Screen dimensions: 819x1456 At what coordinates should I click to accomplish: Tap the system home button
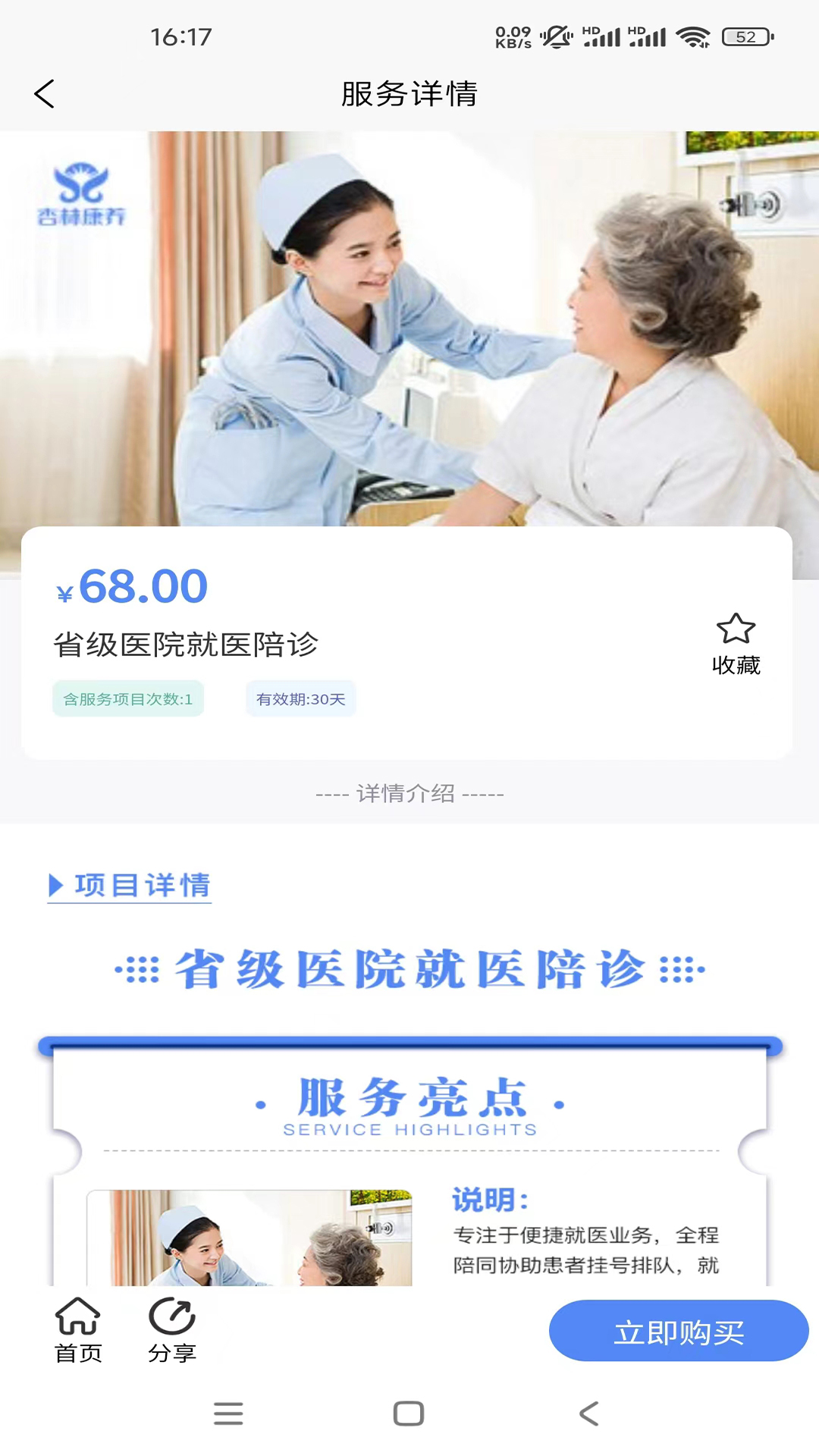tap(409, 1414)
